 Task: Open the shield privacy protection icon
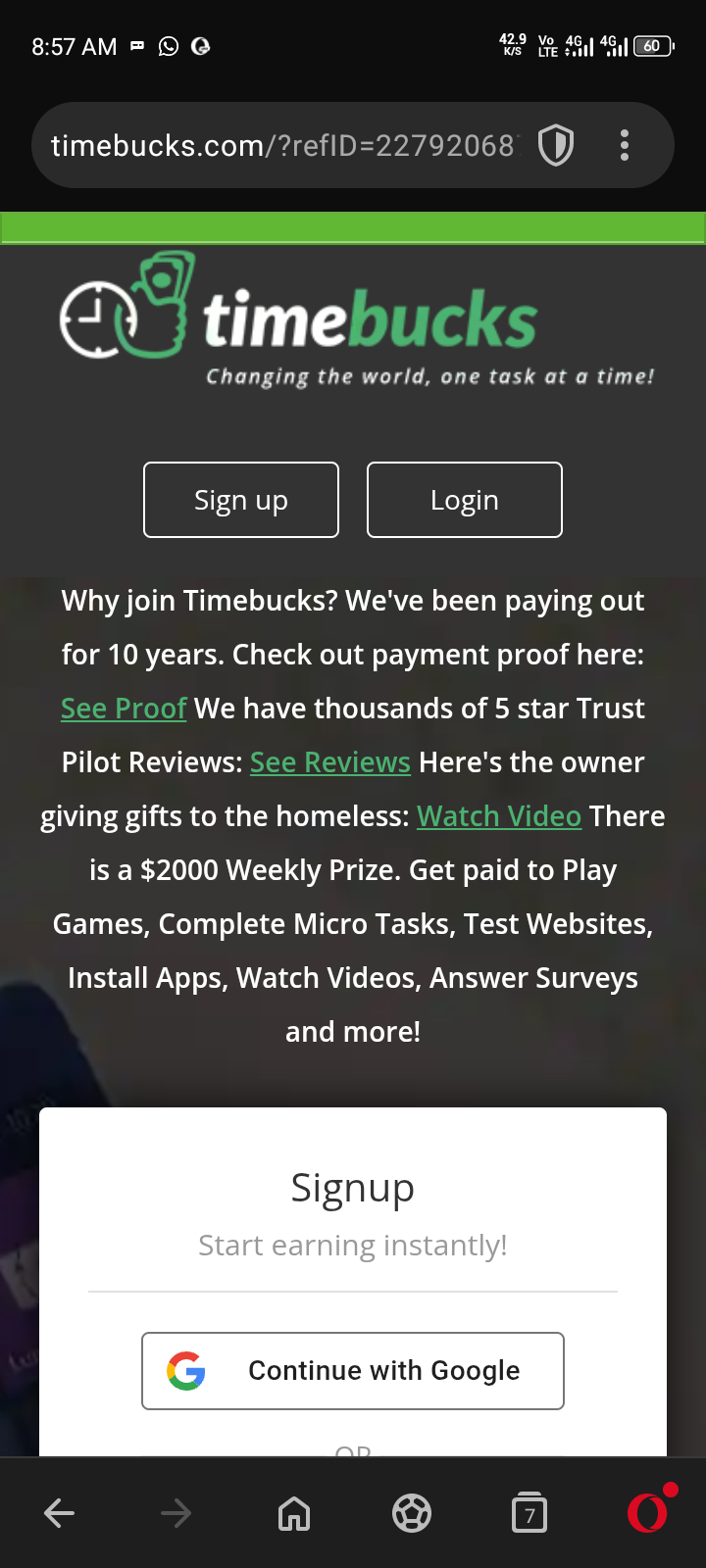(556, 146)
